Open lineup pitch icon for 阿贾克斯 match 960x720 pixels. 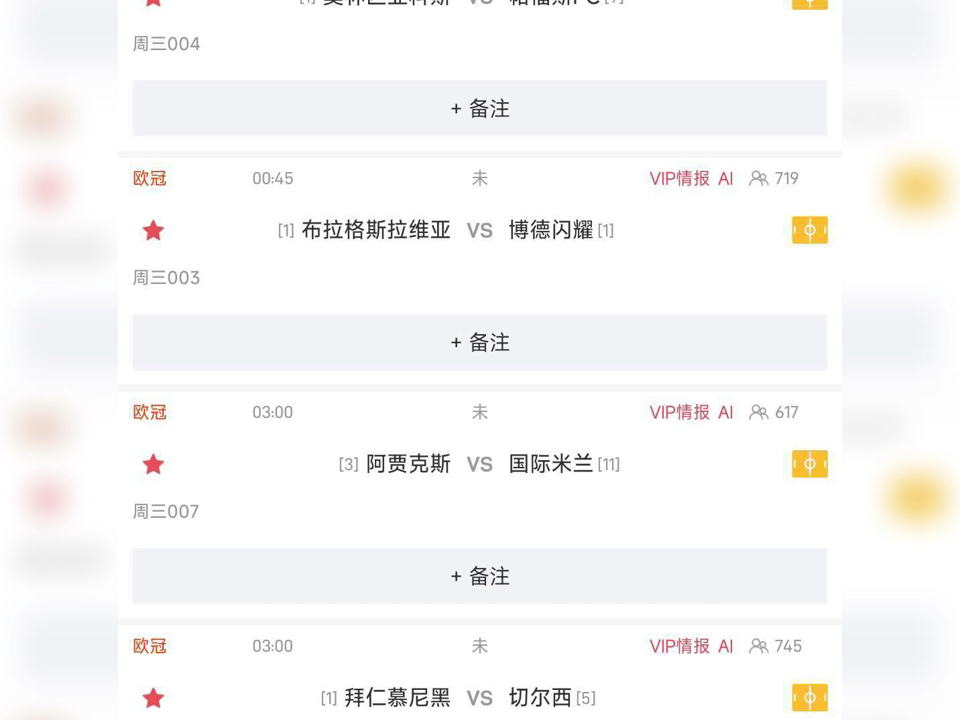coord(809,465)
